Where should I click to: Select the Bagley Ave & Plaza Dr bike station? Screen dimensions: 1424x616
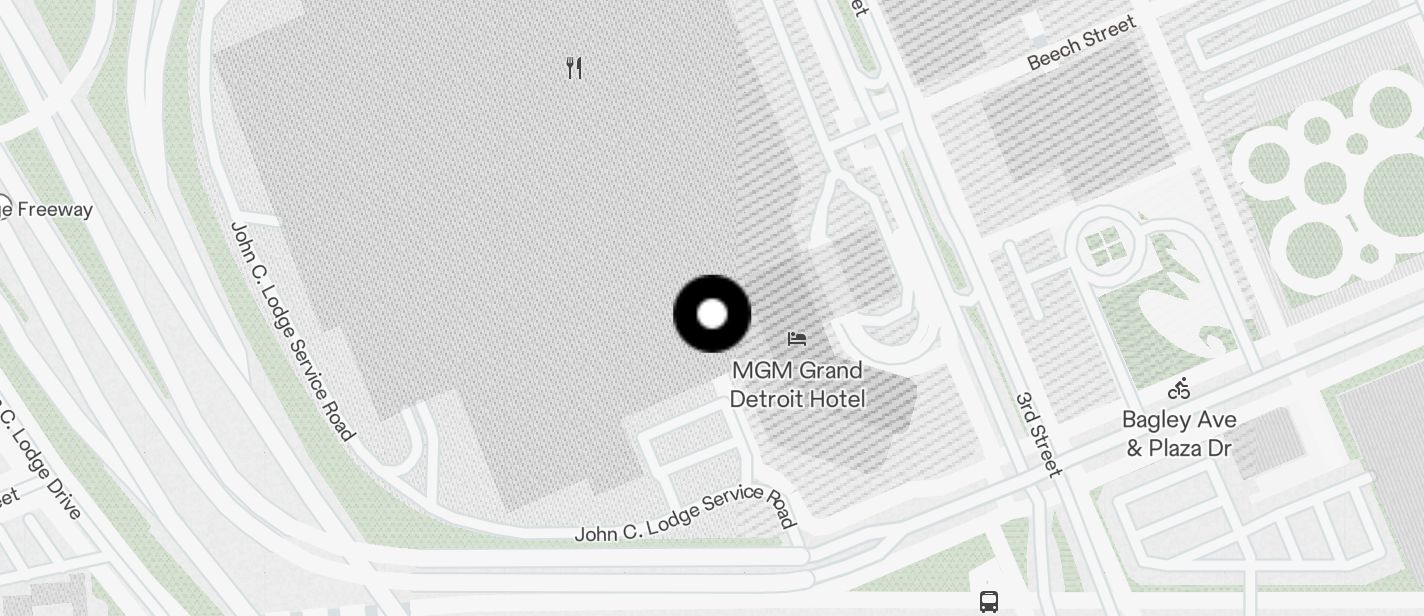[1180, 389]
